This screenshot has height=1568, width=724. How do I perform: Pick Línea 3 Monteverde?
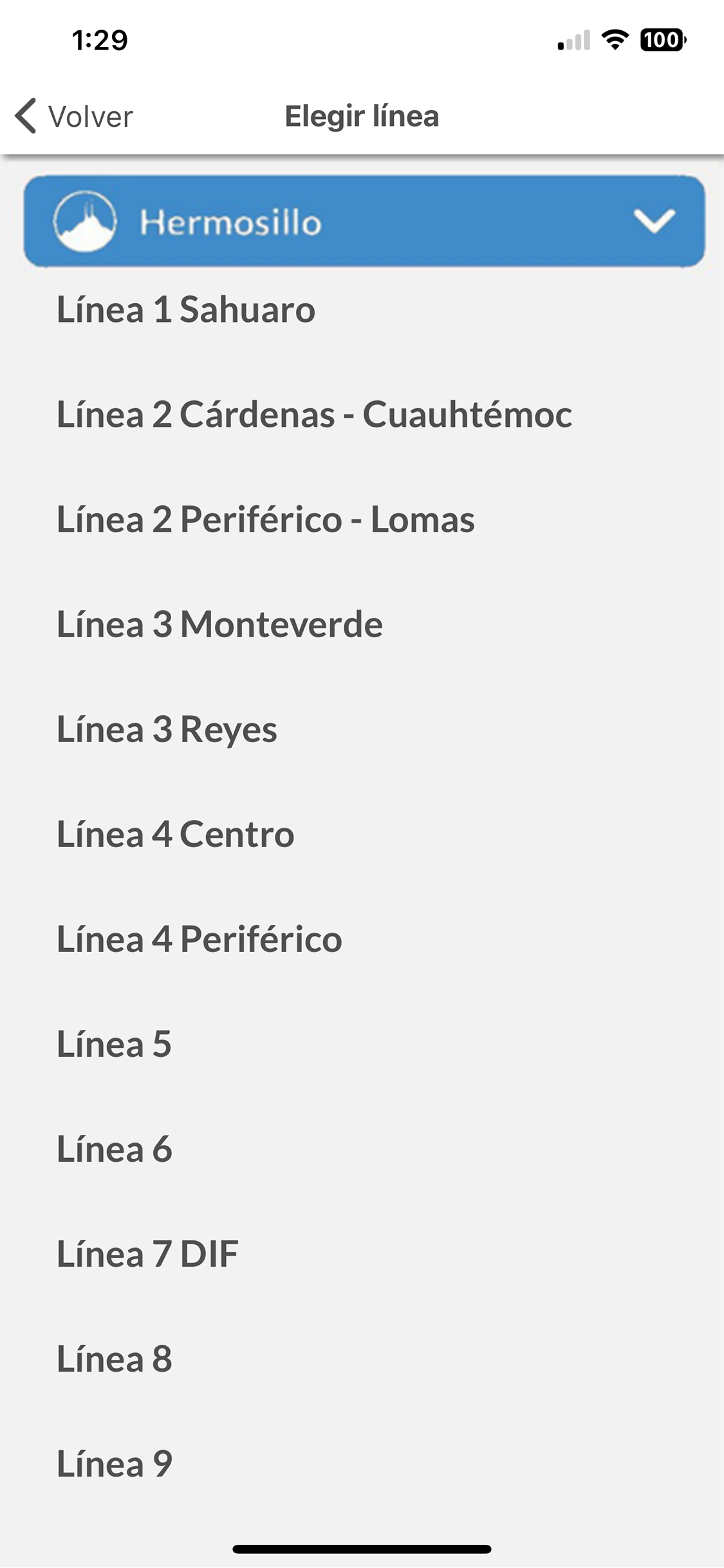coord(219,624)
